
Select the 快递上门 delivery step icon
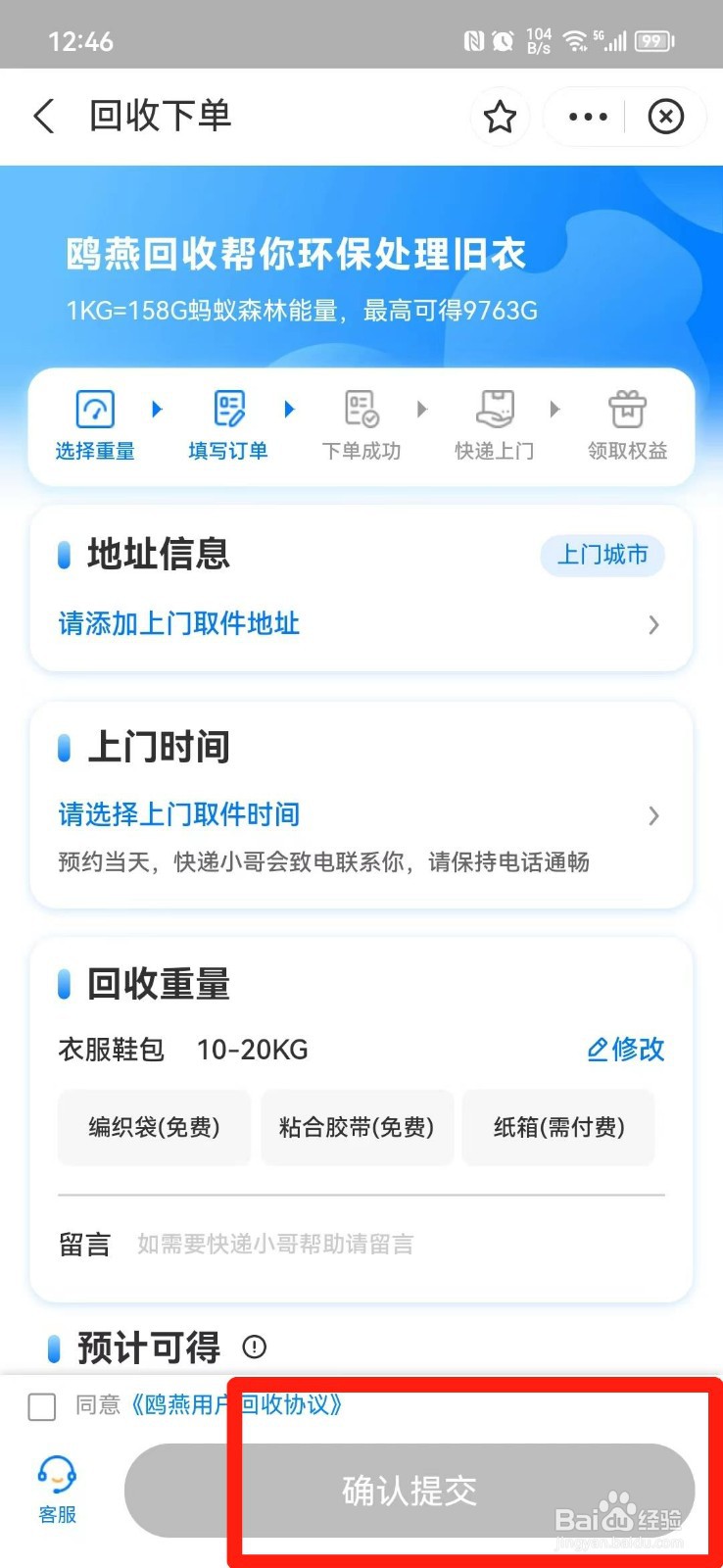(x=494, y=409)
